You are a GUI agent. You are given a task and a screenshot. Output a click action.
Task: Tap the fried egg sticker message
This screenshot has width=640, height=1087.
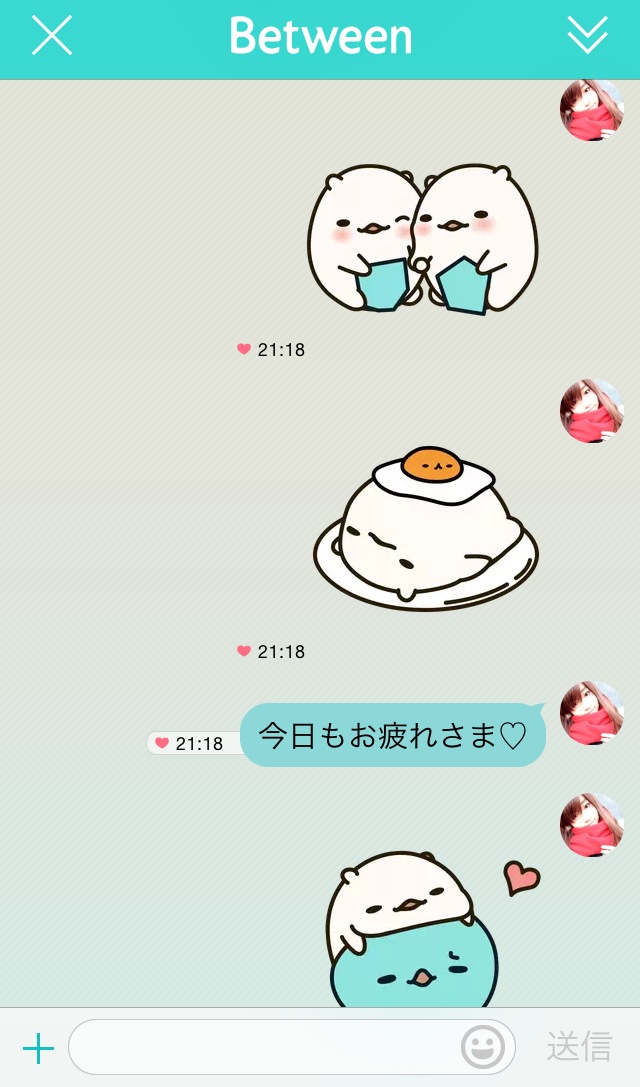pos(426,530)
